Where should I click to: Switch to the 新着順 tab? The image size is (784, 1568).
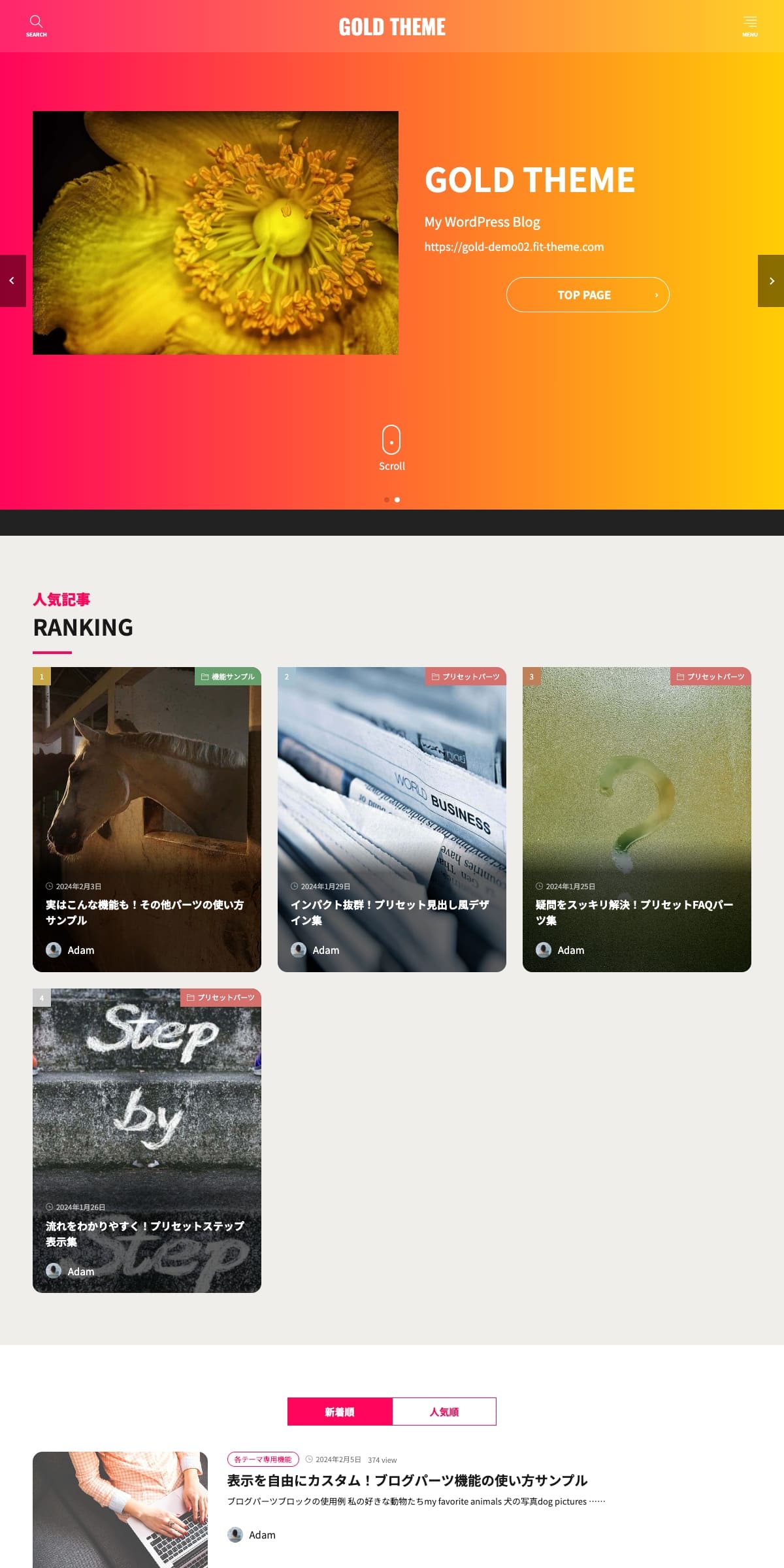(340, 1412)
